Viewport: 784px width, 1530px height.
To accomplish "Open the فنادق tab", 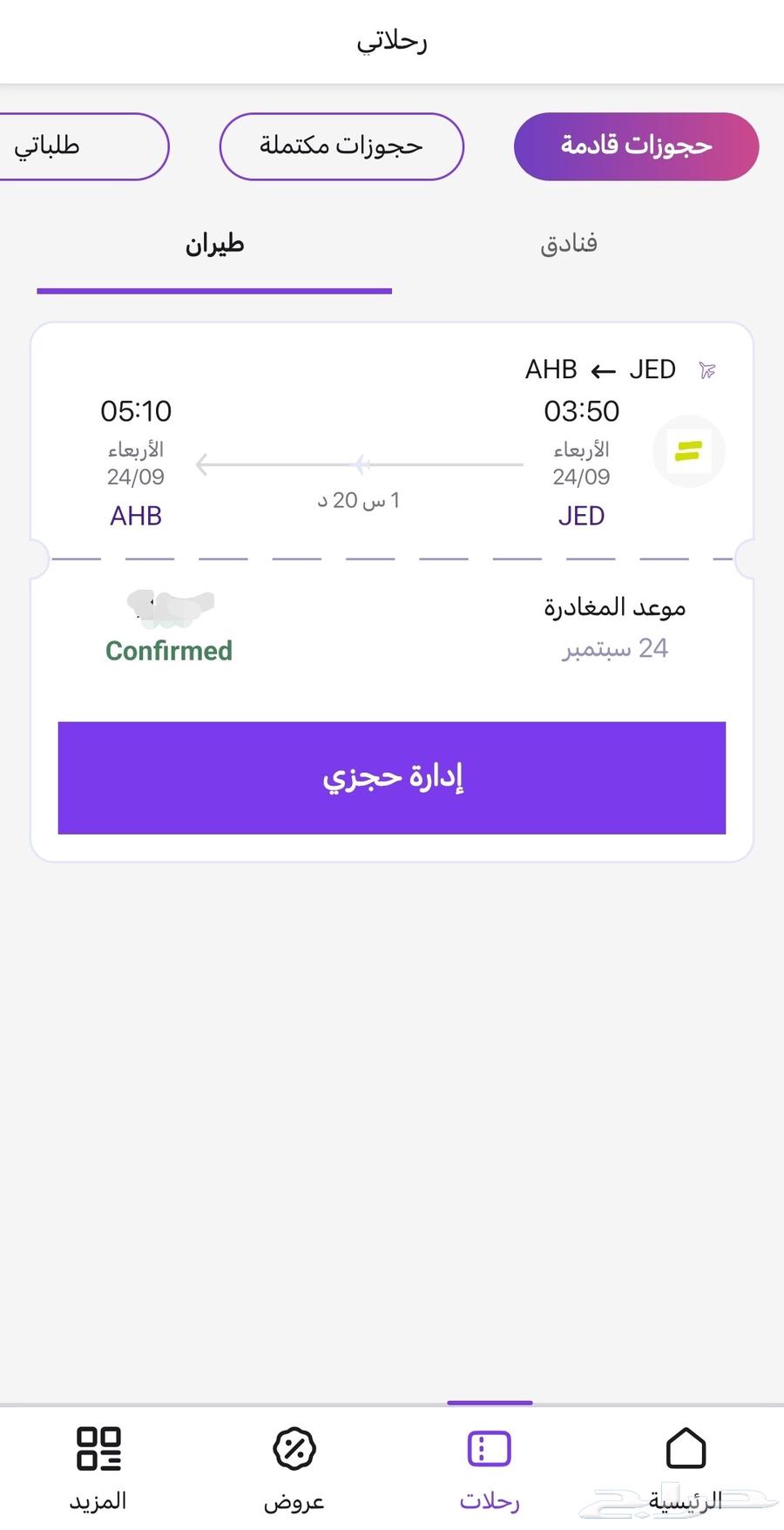I will [568, 244].
